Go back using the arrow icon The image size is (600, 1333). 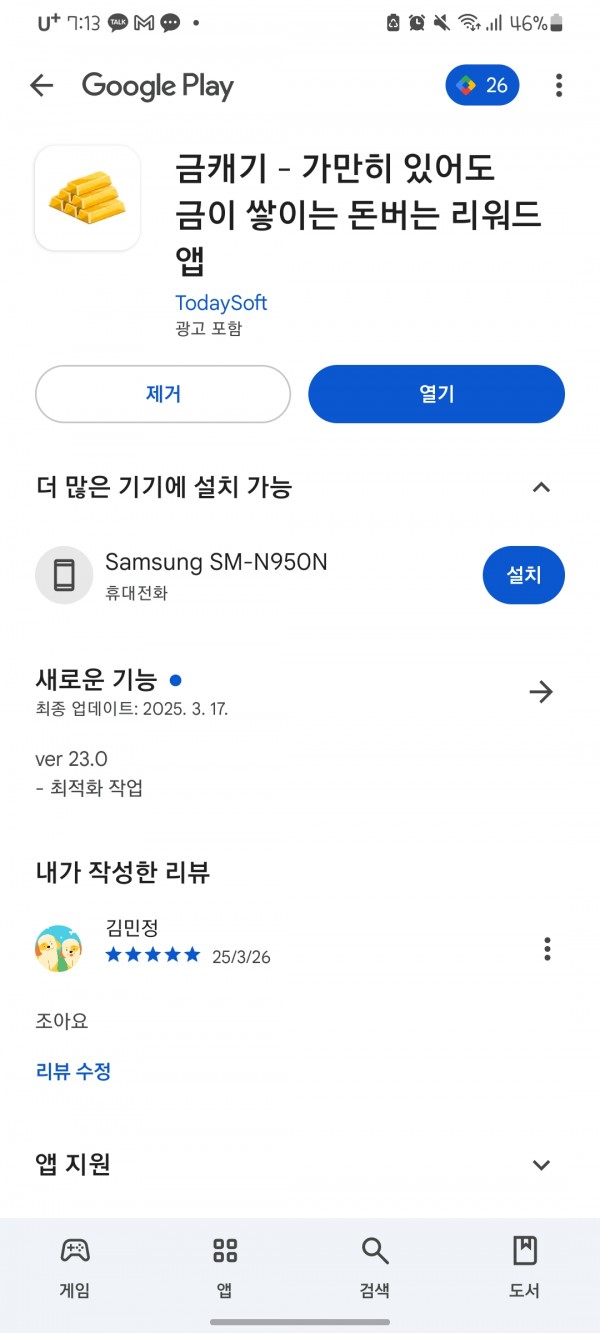coord(41,86)
